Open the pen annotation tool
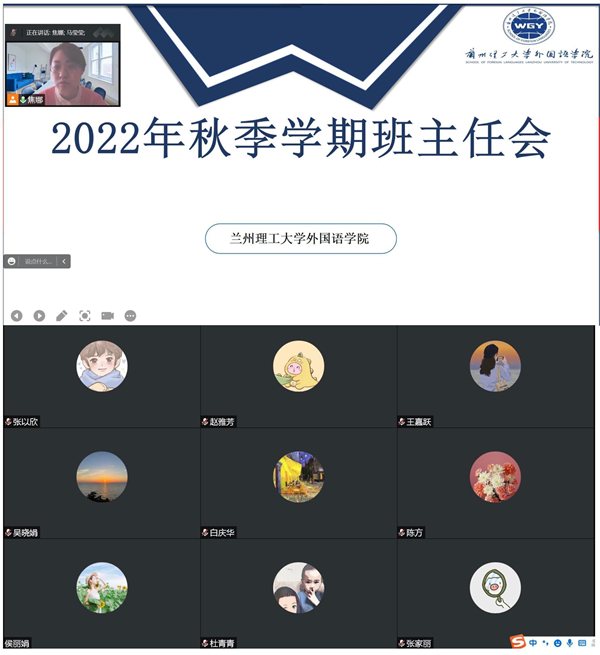Viewport: 600px width, 655px height. [x=62, y=316]
